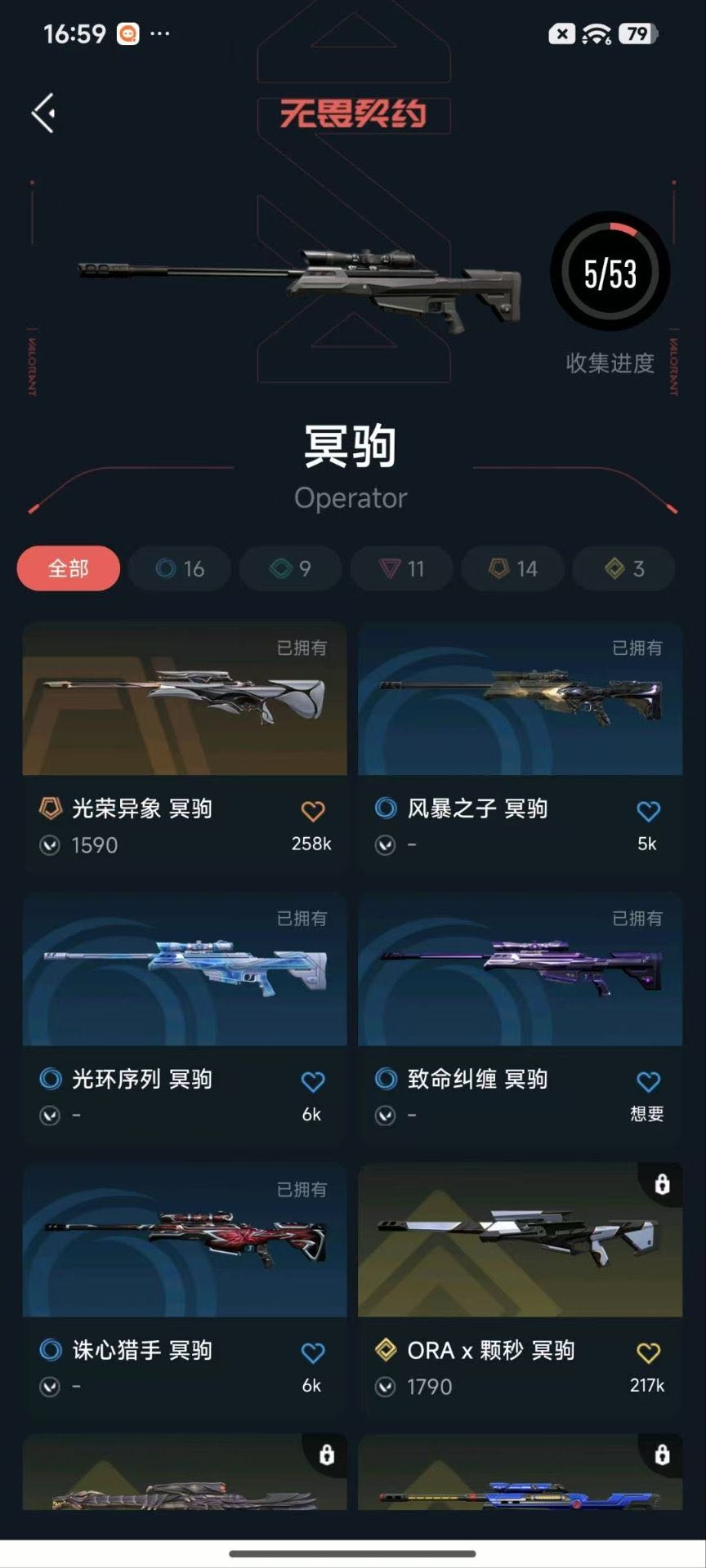
Task: Go back using the top-left arrow
Action: pyautogui.click(x=44, y=113)
